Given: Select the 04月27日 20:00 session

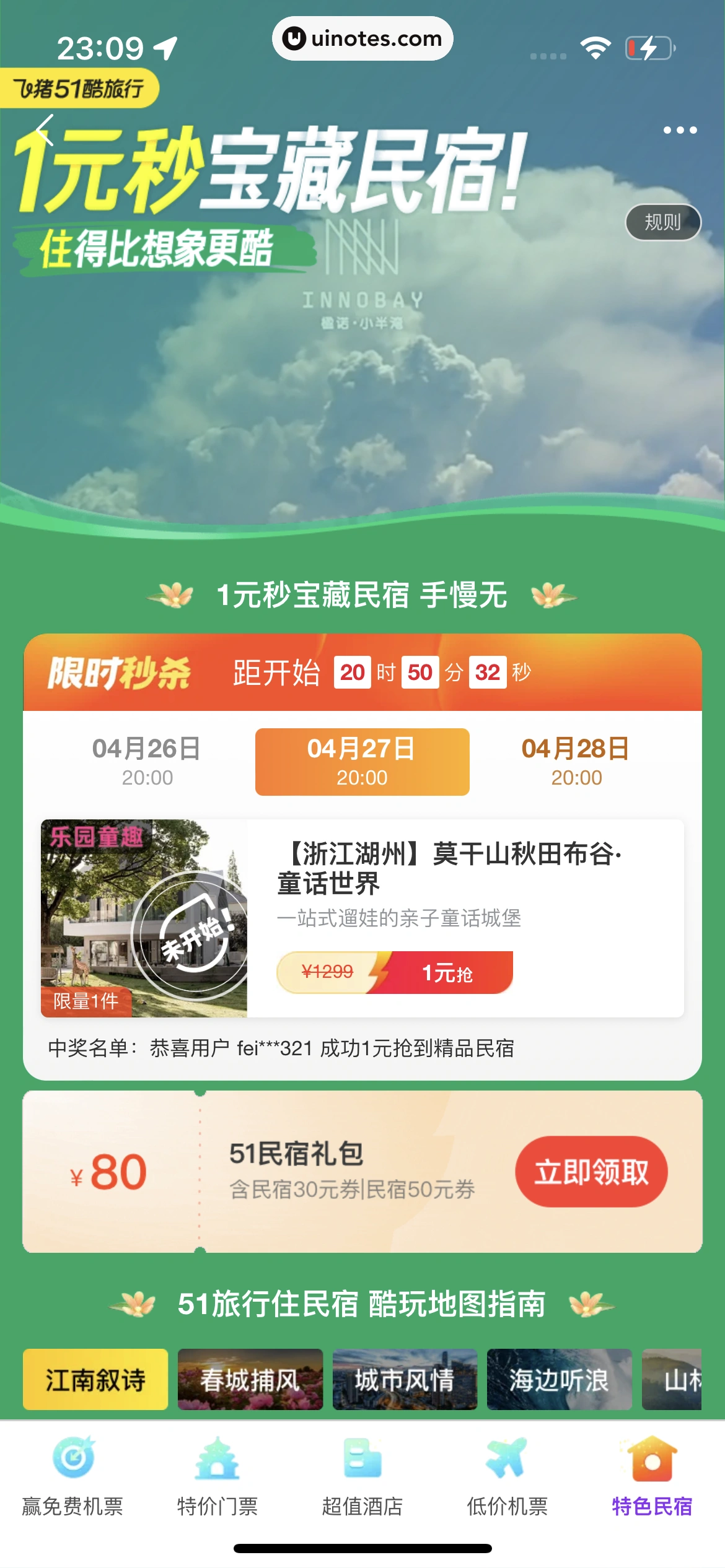Looking at the screenshot, I should coord(362,761).
